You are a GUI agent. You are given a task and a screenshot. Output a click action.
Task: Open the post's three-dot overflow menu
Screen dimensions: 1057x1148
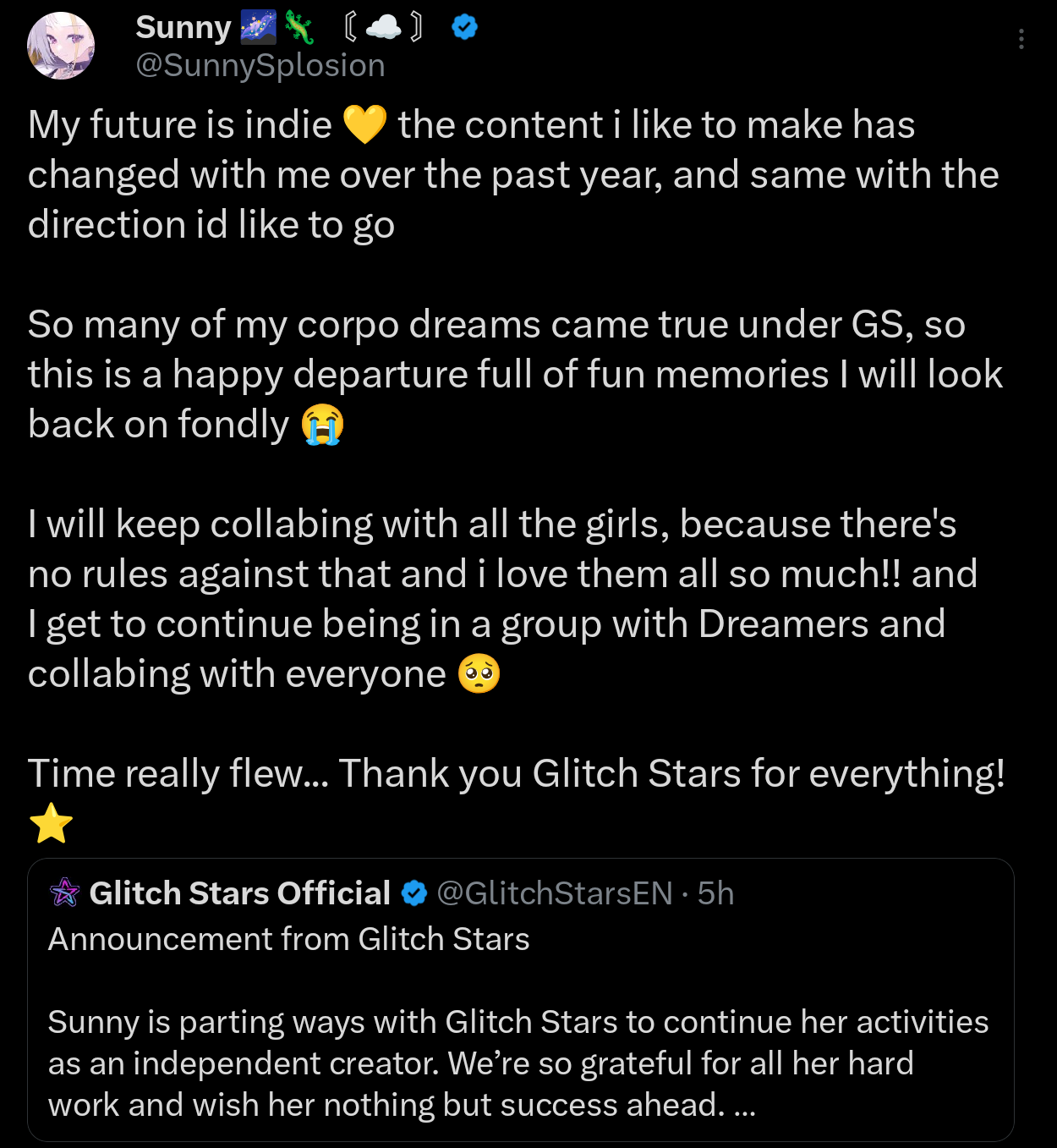(1021, 39)
